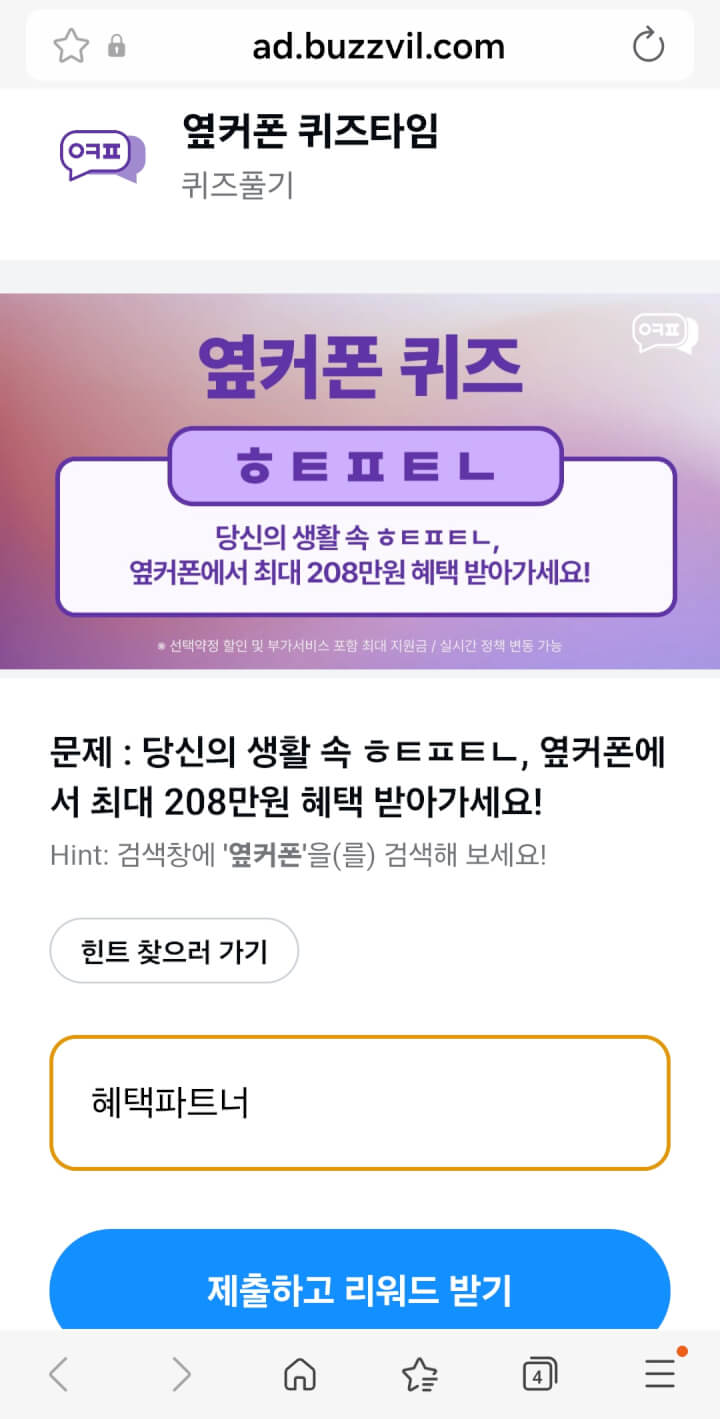Reload the page
The height and width of the screenshot is (1419, 720).
[648, 46]
